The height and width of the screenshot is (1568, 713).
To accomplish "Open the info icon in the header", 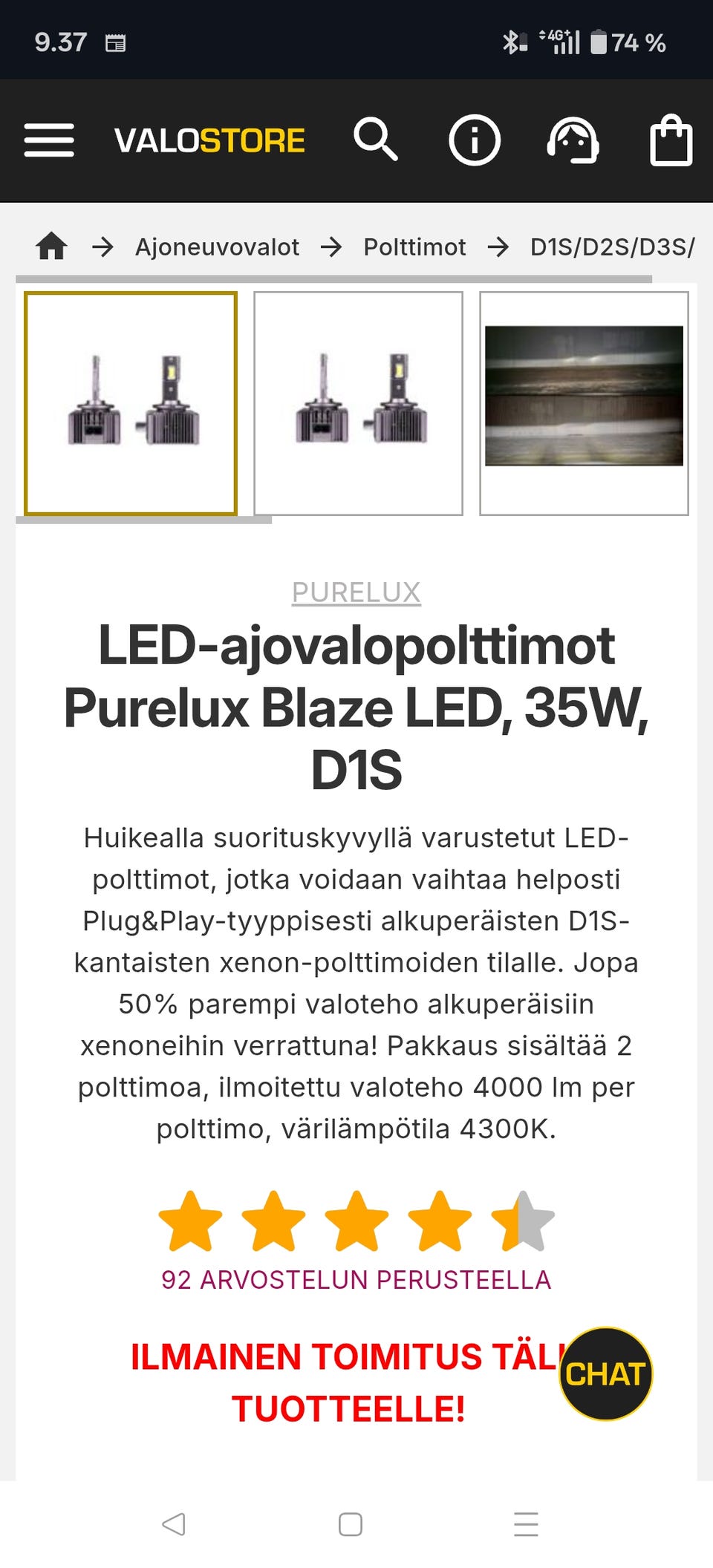I will (474, 140).
